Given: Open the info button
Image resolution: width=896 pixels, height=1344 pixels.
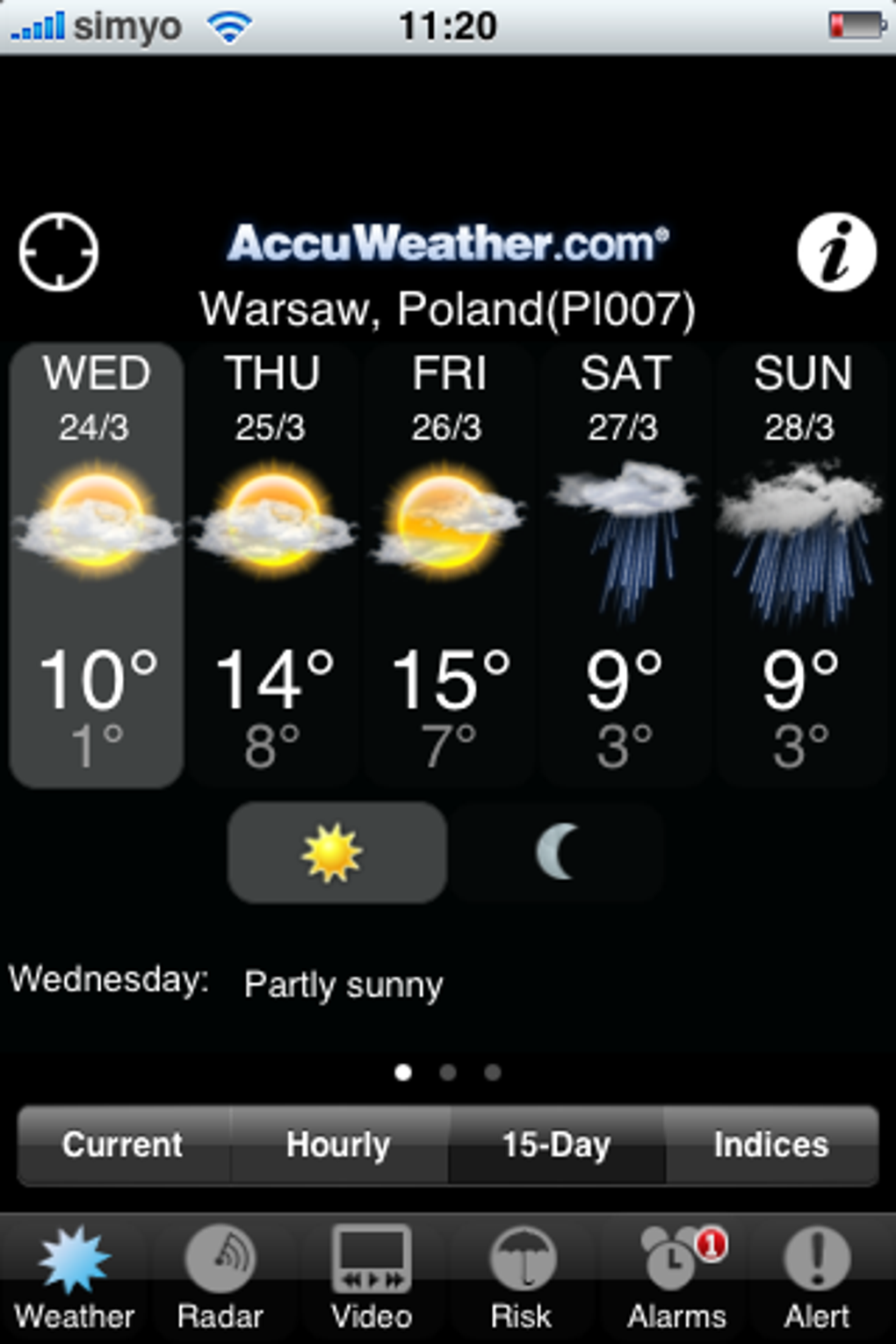Looking at the screenshot, I should click(x=835, y=252).
